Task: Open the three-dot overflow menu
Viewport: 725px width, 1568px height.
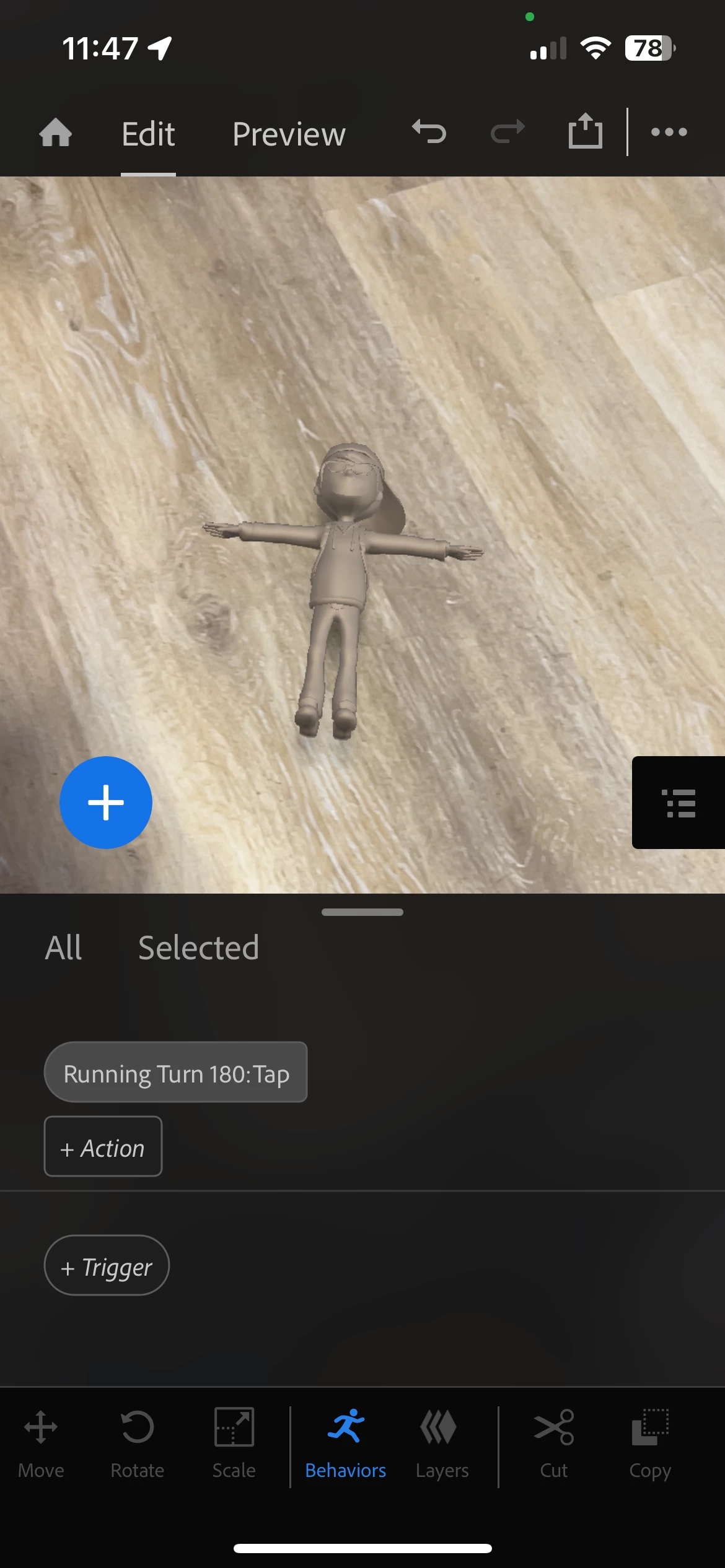Action: pos(669,132)
